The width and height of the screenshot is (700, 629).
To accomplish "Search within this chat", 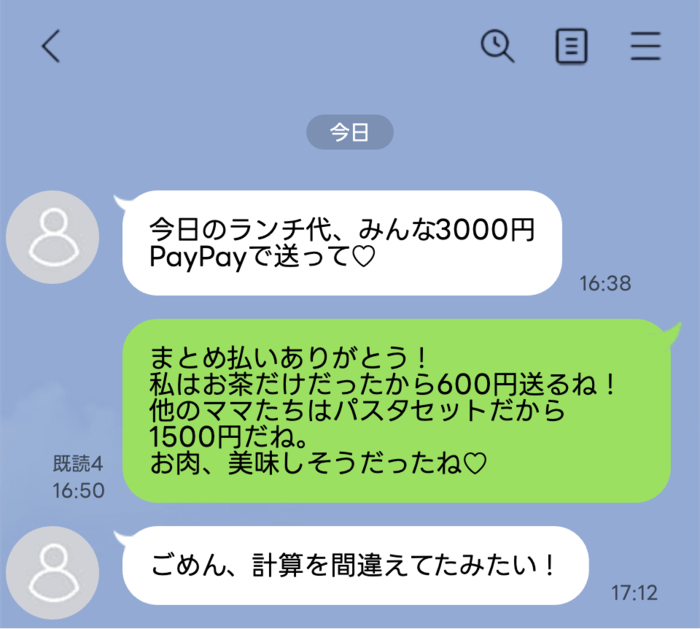I will (x=497, y=46).
